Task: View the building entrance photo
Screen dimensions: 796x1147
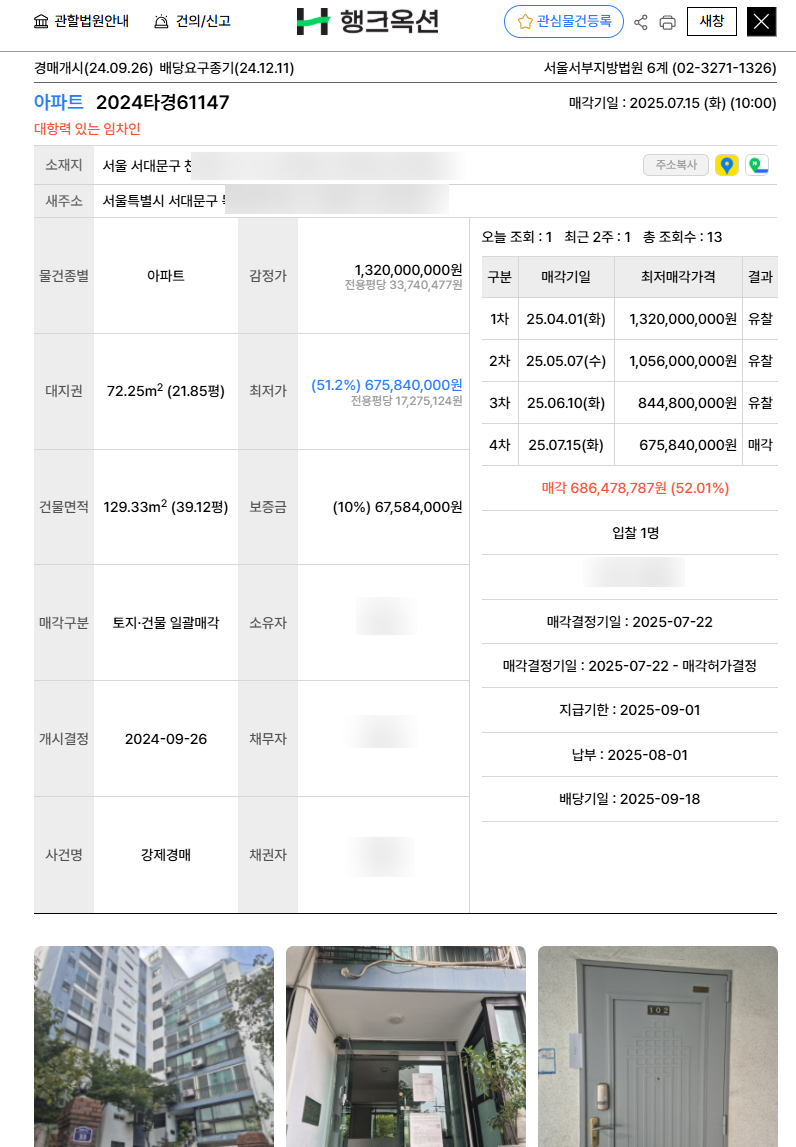Action: click(x=406, y=1046)
